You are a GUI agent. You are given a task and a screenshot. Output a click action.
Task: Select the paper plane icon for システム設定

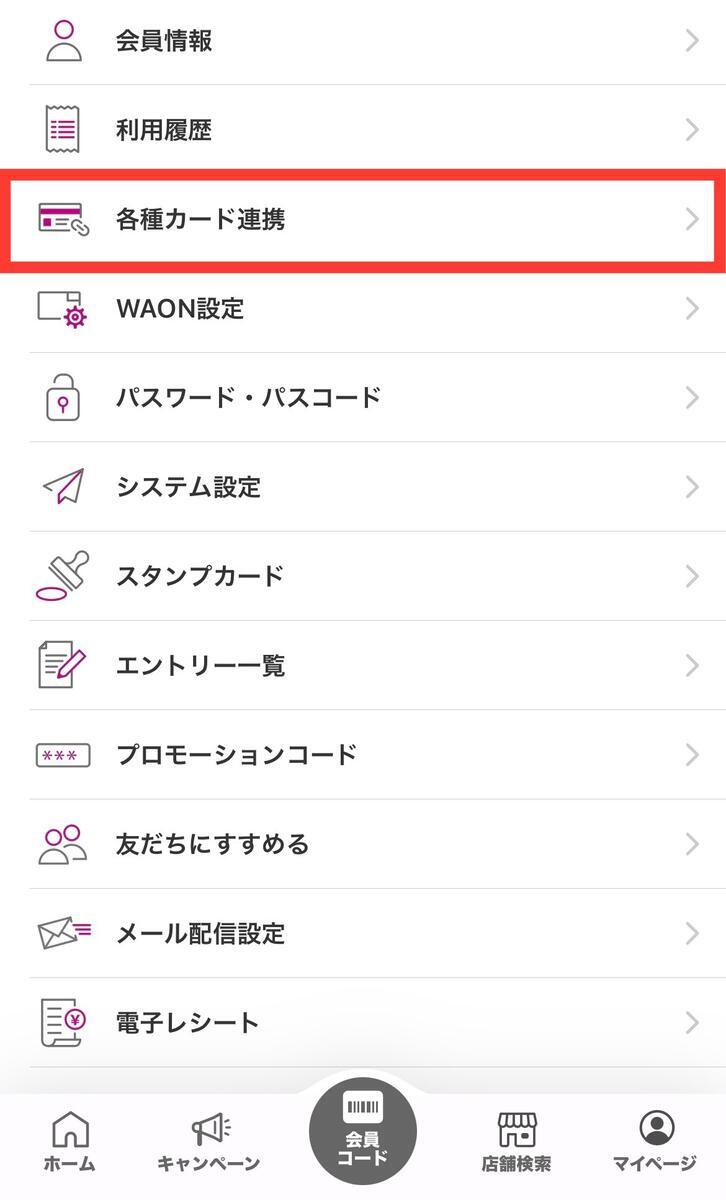62,487
